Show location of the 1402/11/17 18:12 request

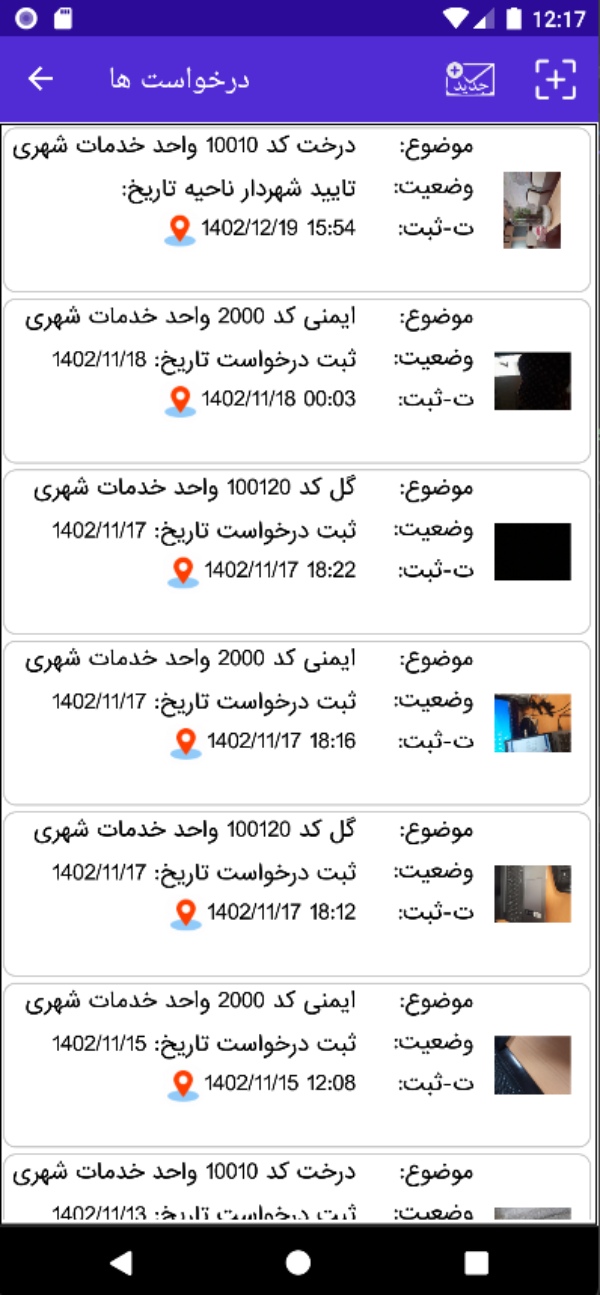click(x=185, y=913)
